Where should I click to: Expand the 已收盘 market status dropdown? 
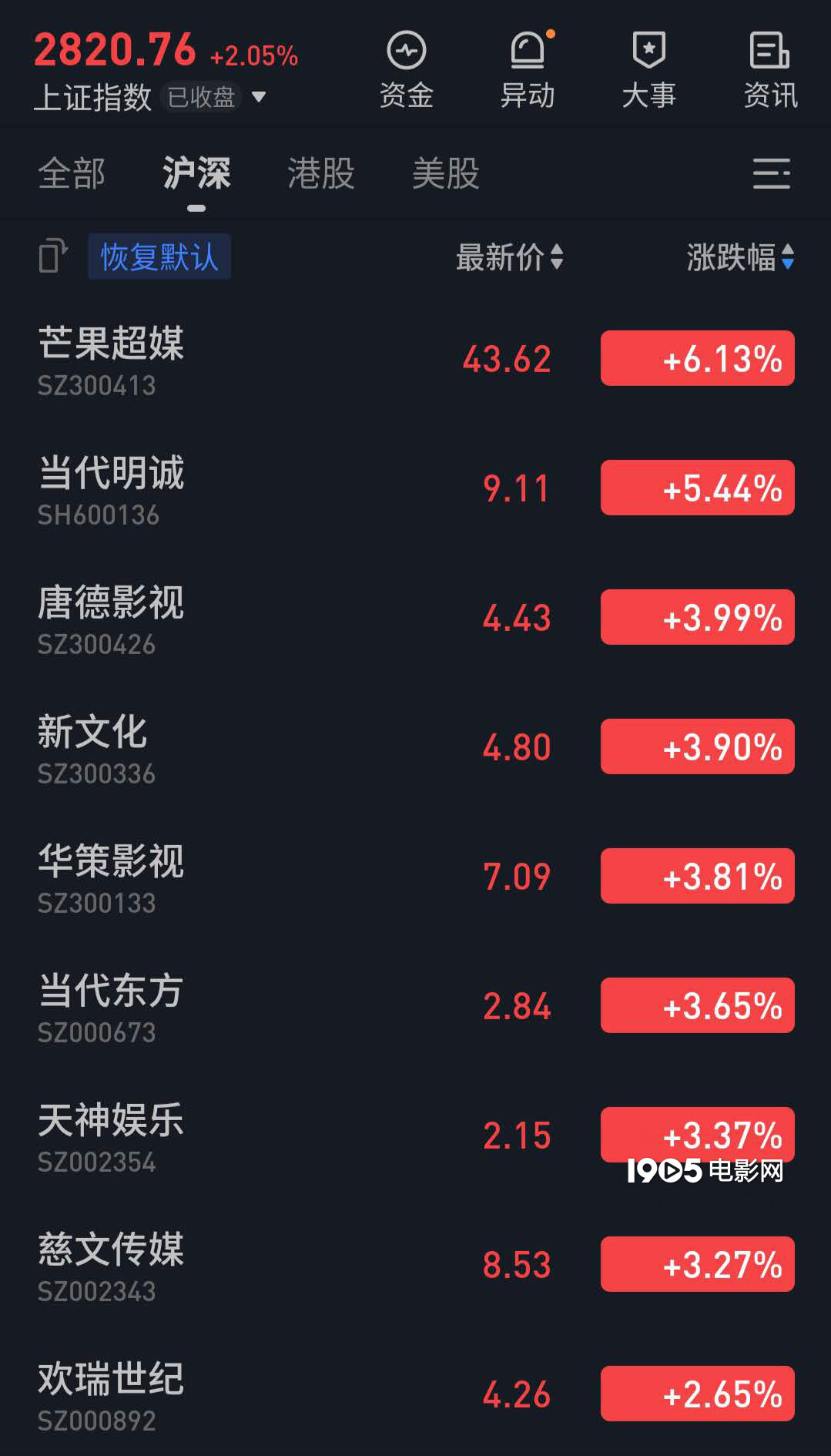coord(203,97)
